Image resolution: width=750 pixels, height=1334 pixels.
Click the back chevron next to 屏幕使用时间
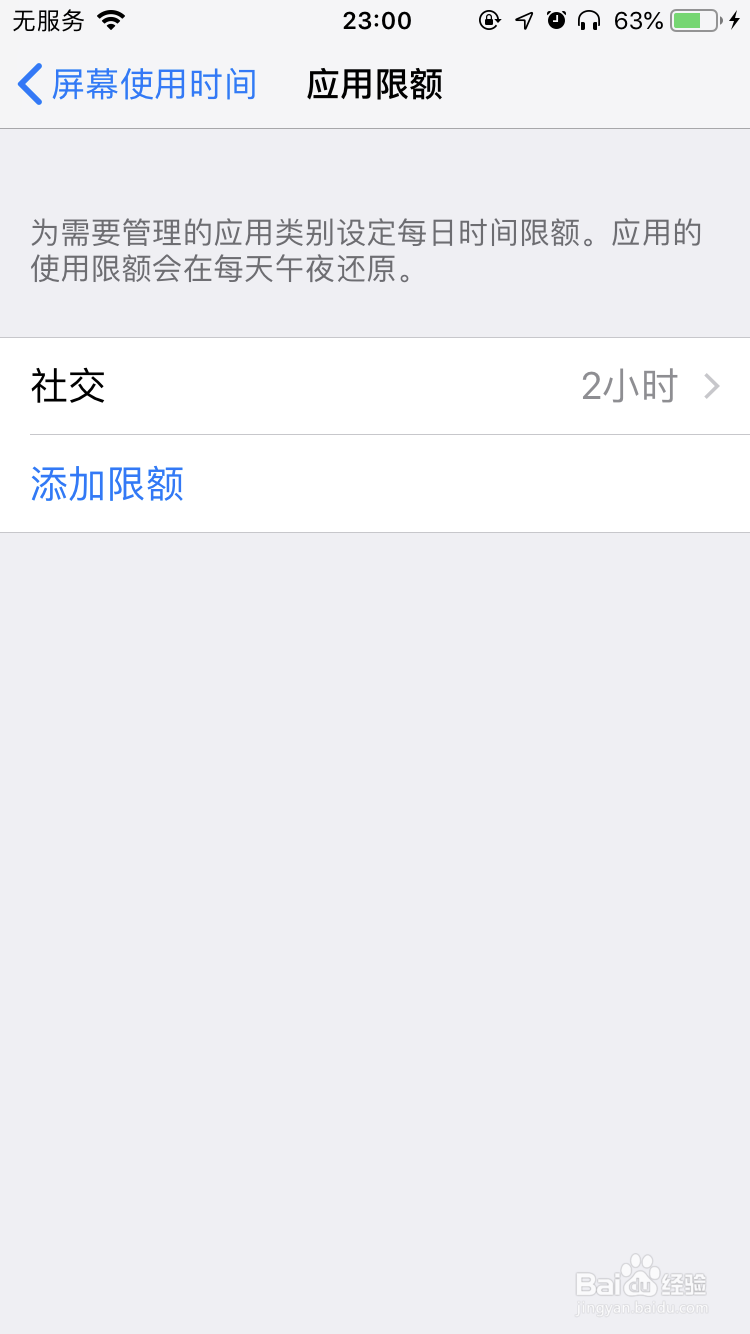(30, 85)
